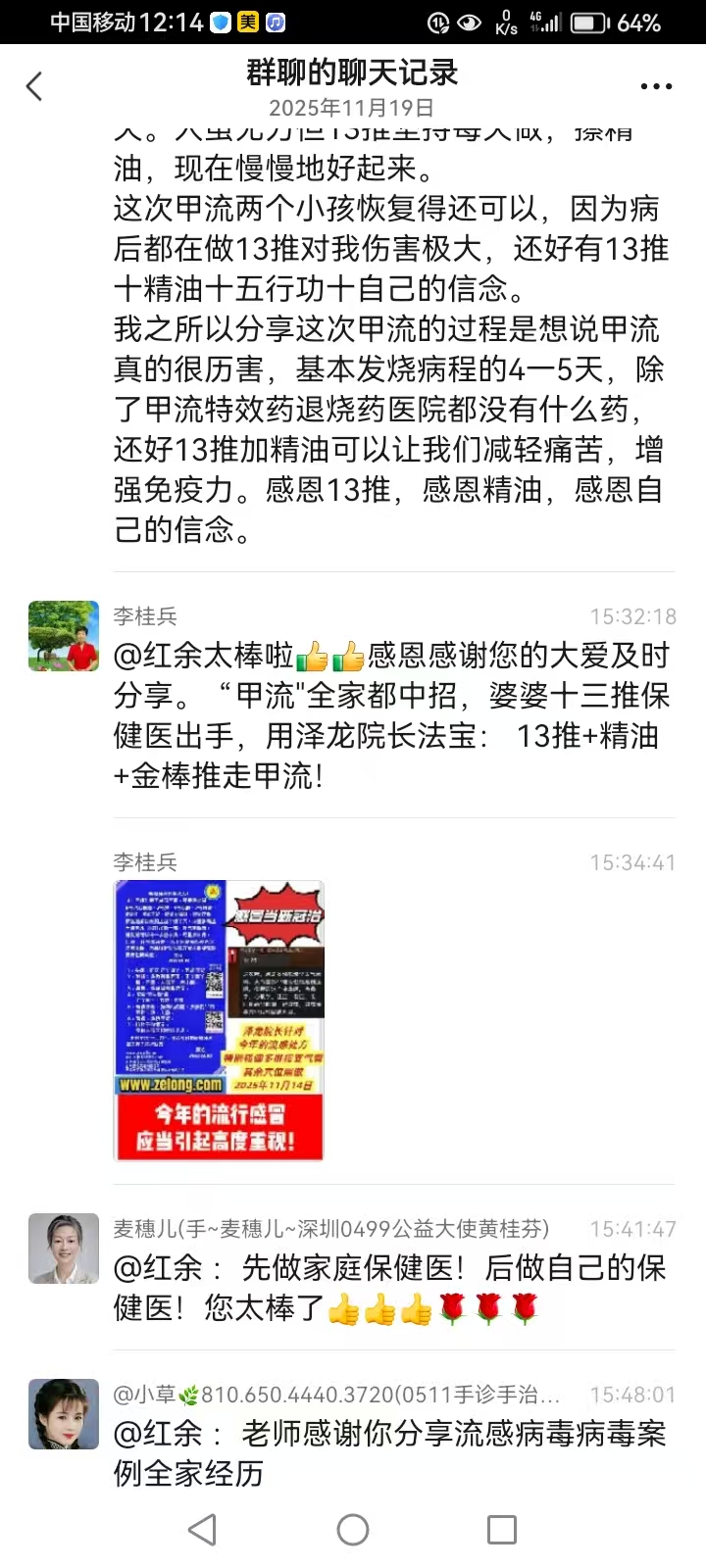Screen dimensions: 706x1568
Task: Go back from the chat record
Action: [34, 86]
